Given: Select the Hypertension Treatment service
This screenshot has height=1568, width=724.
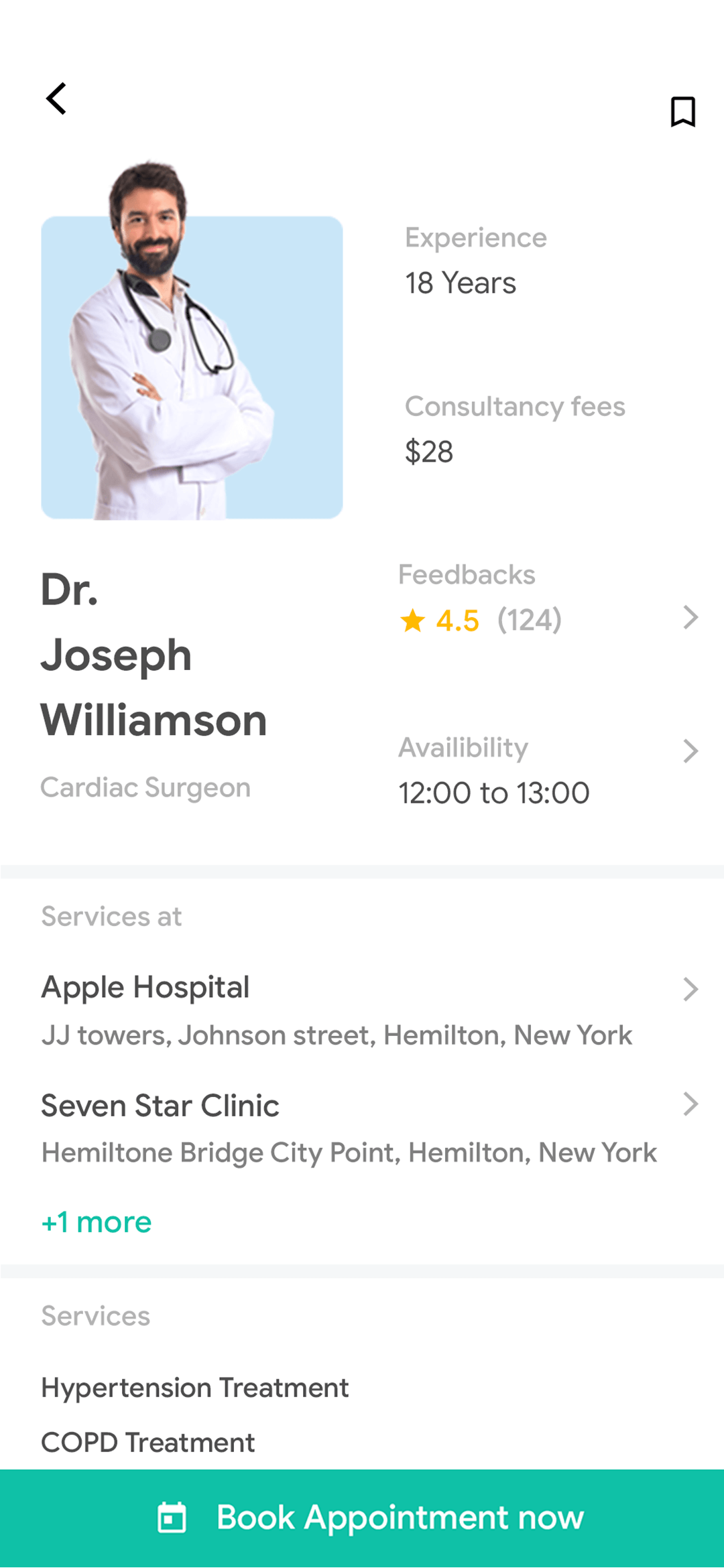Looking at the screenshot, I should [x=194, y=1388].
